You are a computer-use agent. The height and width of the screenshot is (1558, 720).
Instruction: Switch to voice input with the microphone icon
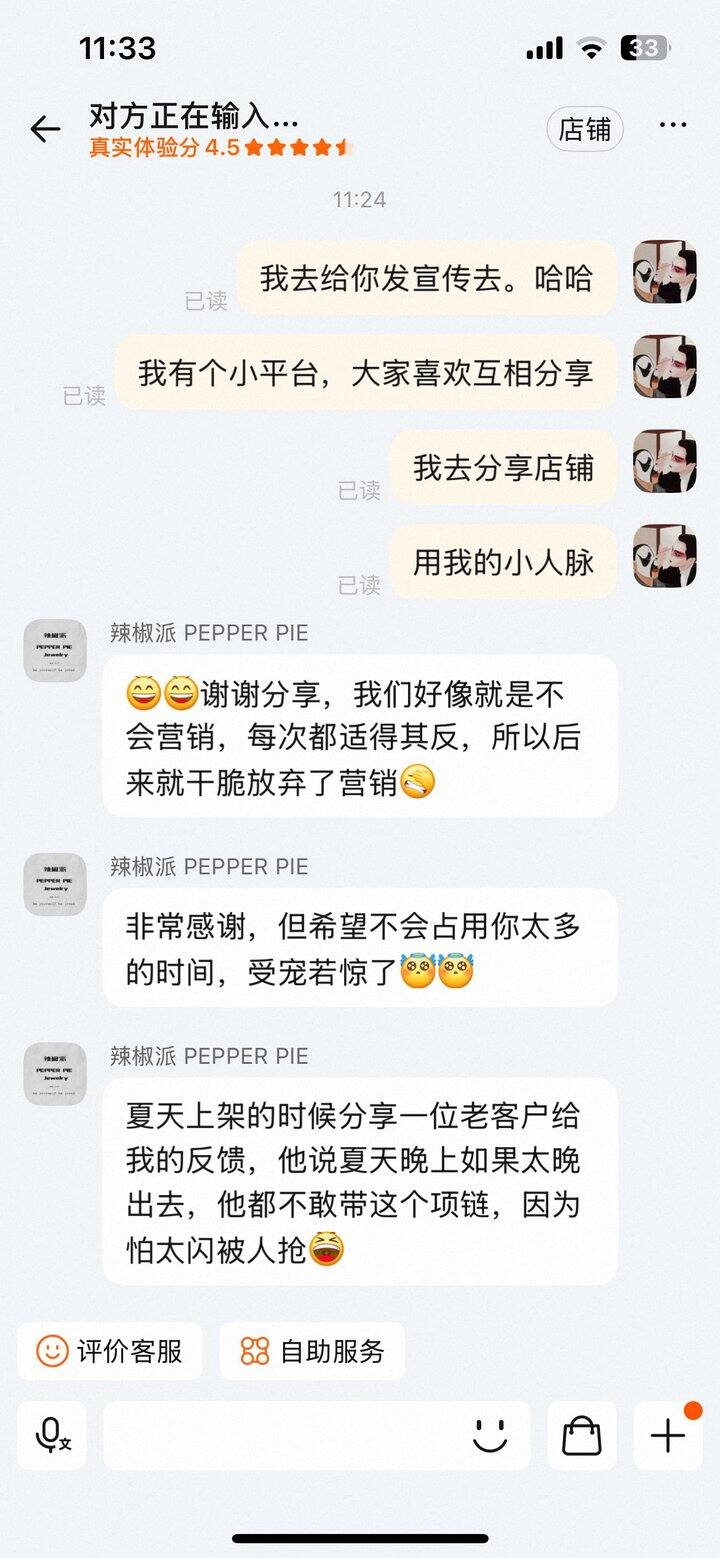coord(52,1436)
